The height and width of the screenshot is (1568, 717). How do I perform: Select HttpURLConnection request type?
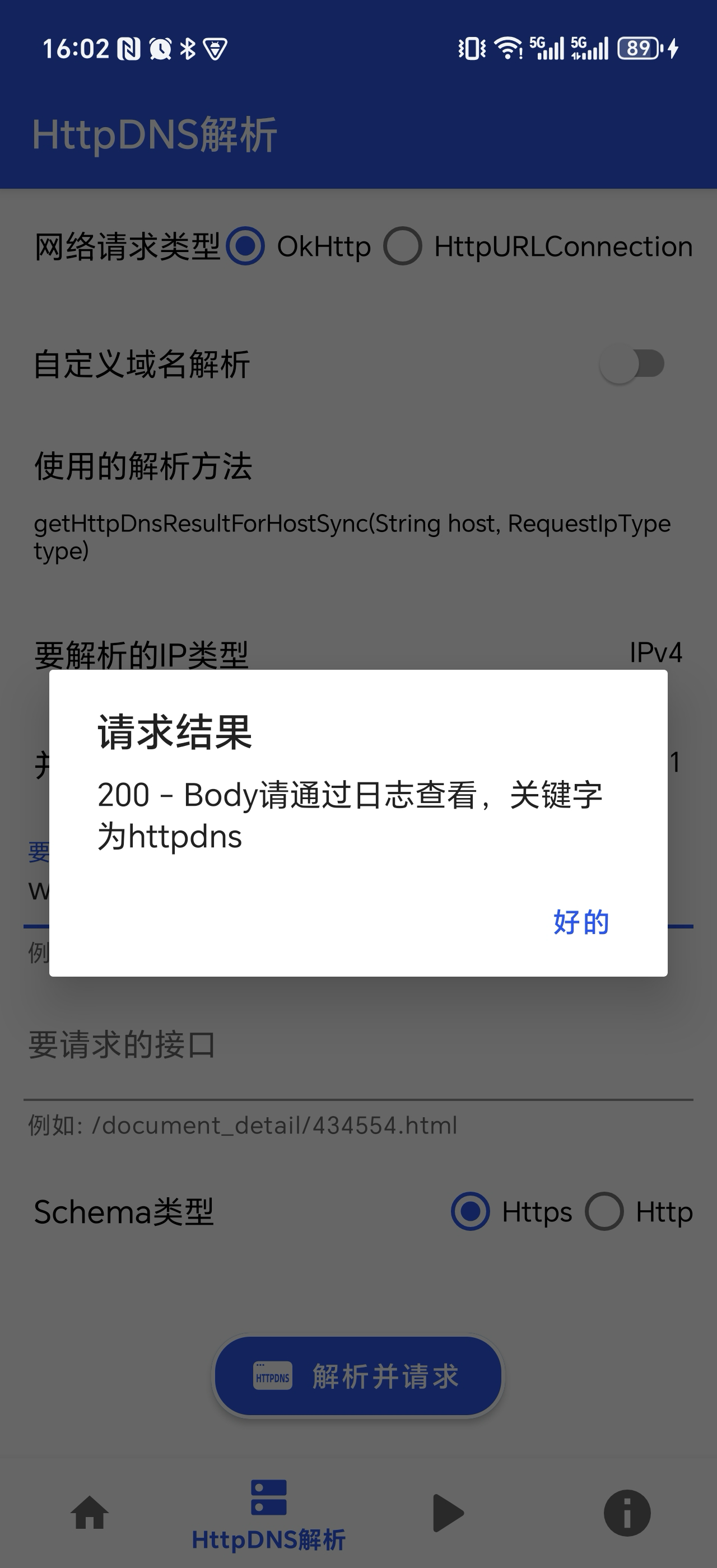(402, 246)
